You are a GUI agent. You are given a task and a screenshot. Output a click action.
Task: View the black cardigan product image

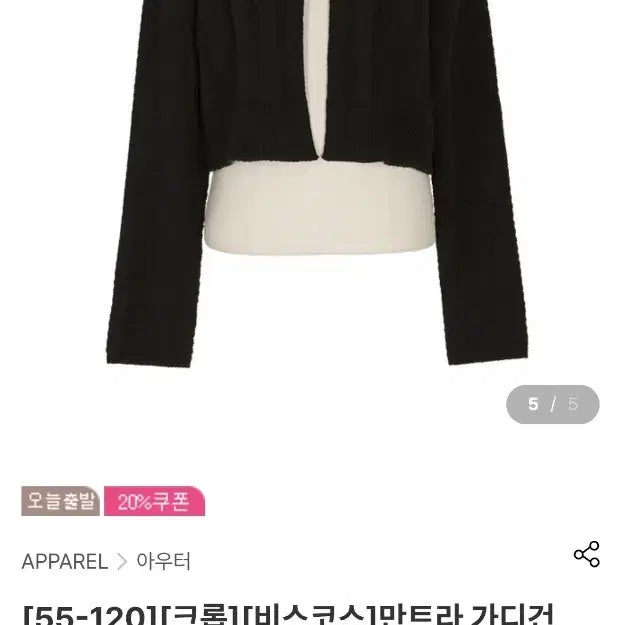[312, 170]
